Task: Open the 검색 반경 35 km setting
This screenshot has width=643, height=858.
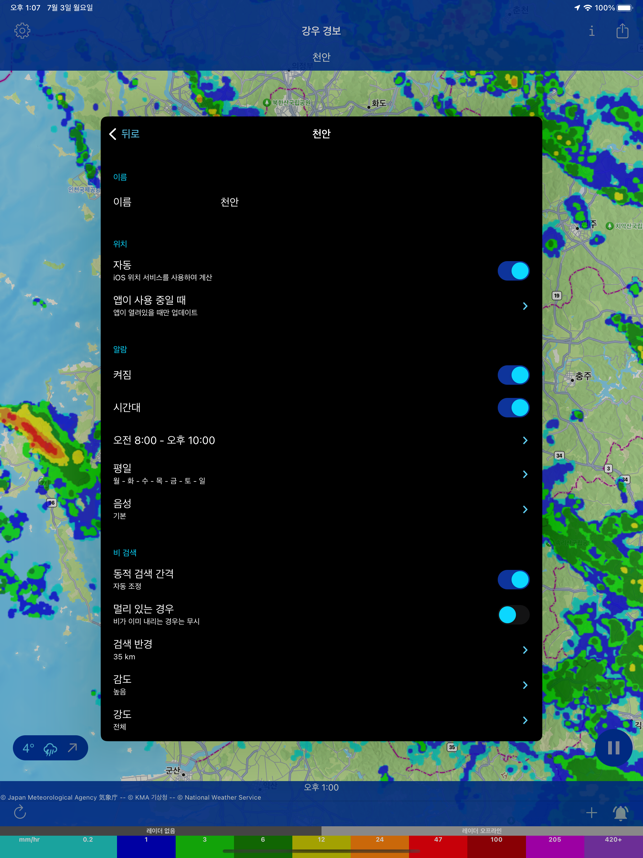Action: click(321, 650)
